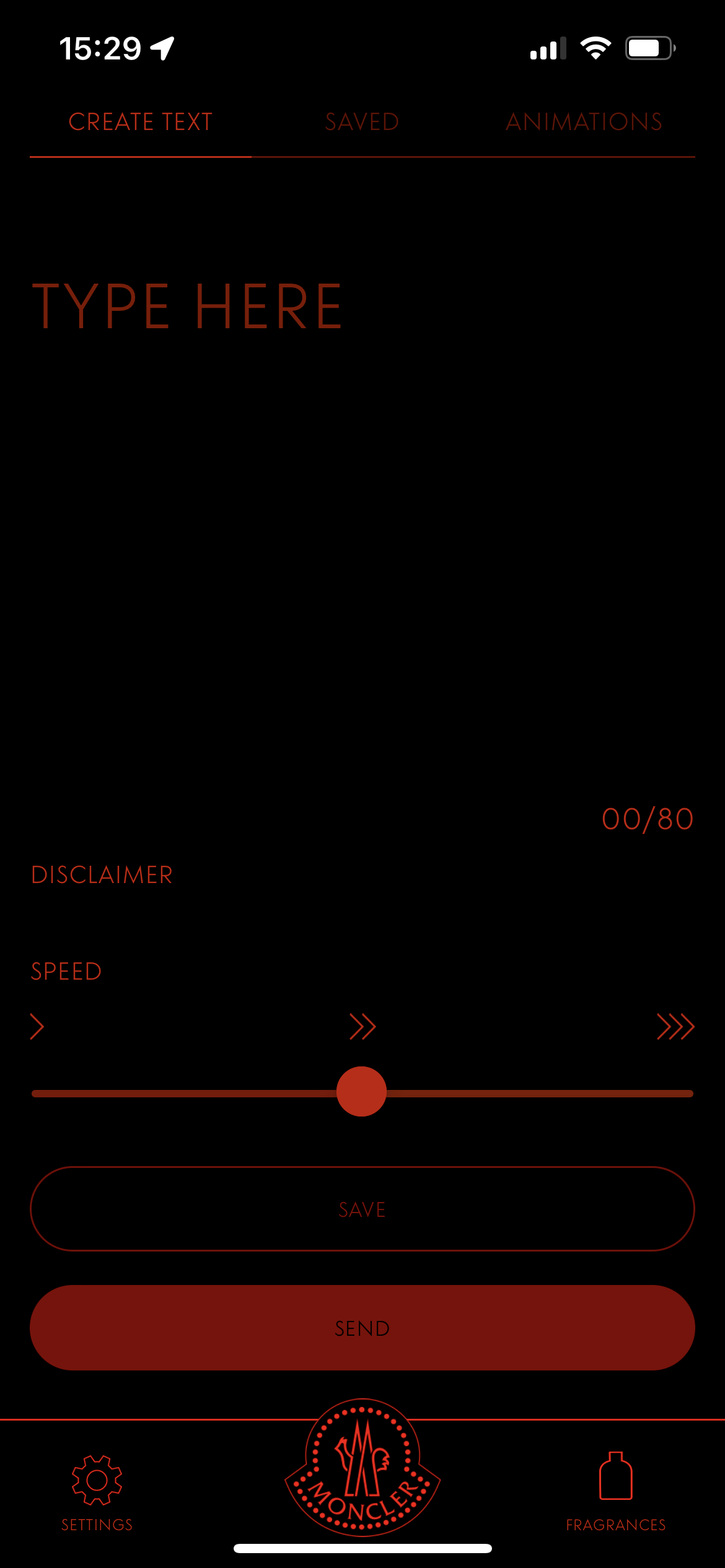Open the Disclaimer link

point(102,875)
